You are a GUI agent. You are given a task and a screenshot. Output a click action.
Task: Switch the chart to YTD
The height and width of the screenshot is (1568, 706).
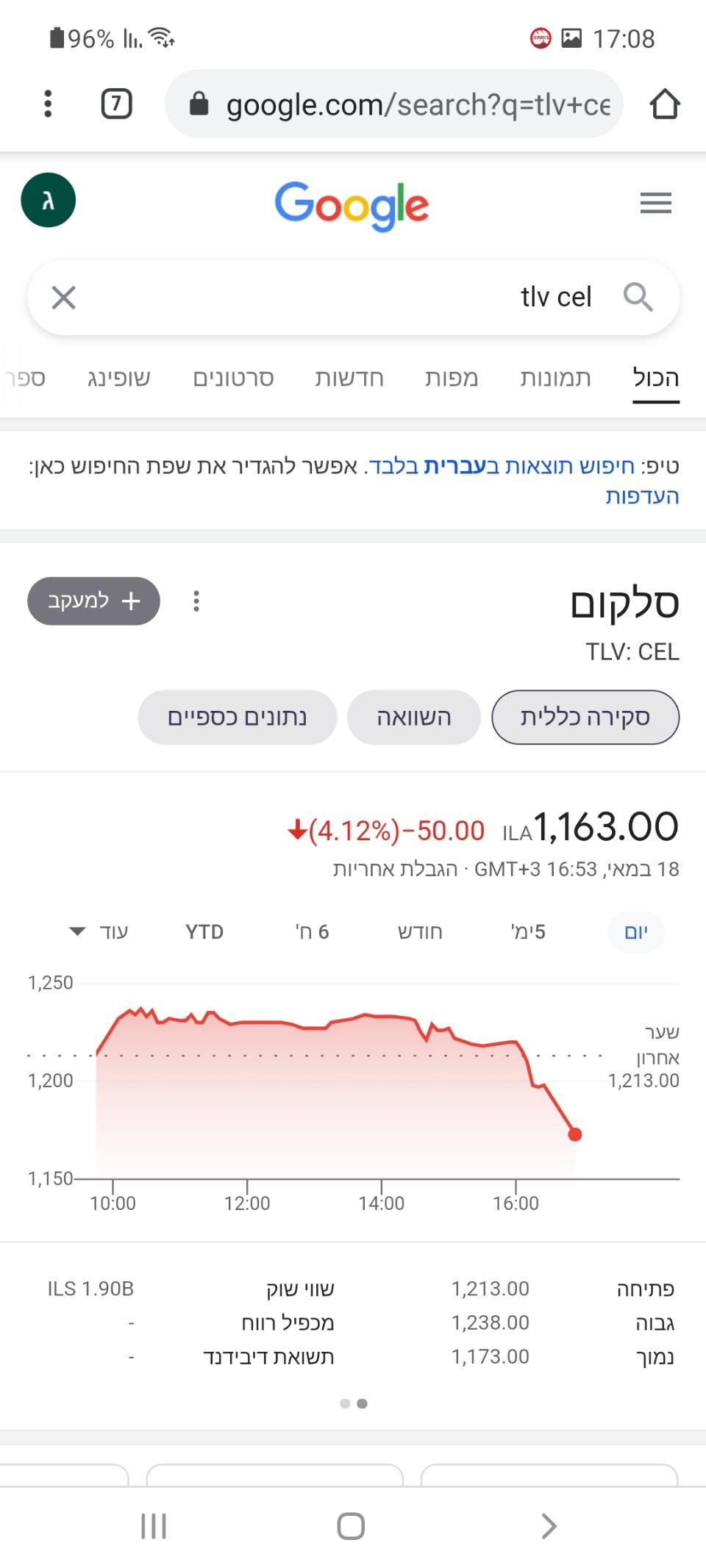click(x=204, y=932)
